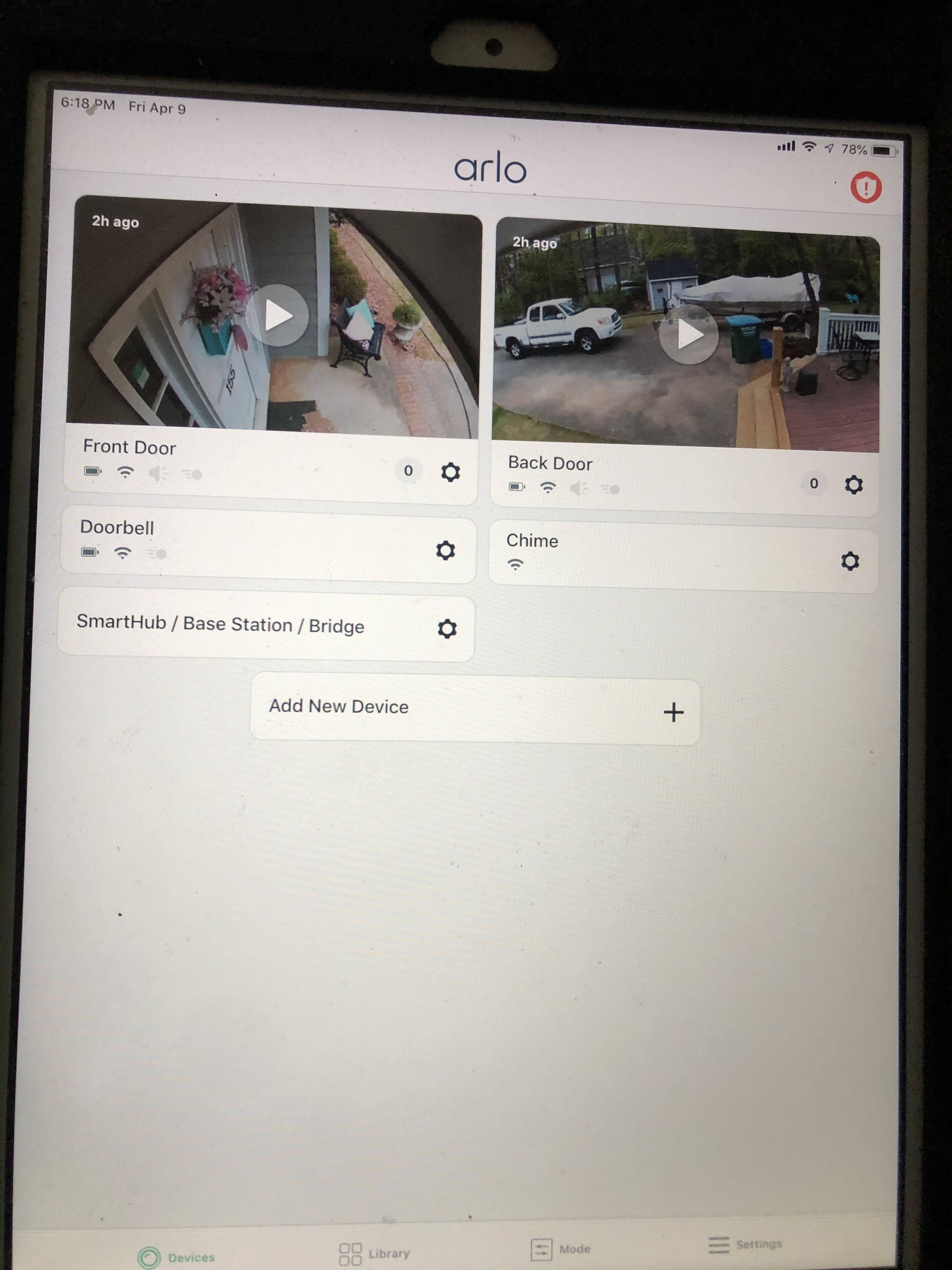Screen dimensions: 952x1270
Task: Open Doorbell settings gear
Action: pyautogui.click(x=445, y=551)
